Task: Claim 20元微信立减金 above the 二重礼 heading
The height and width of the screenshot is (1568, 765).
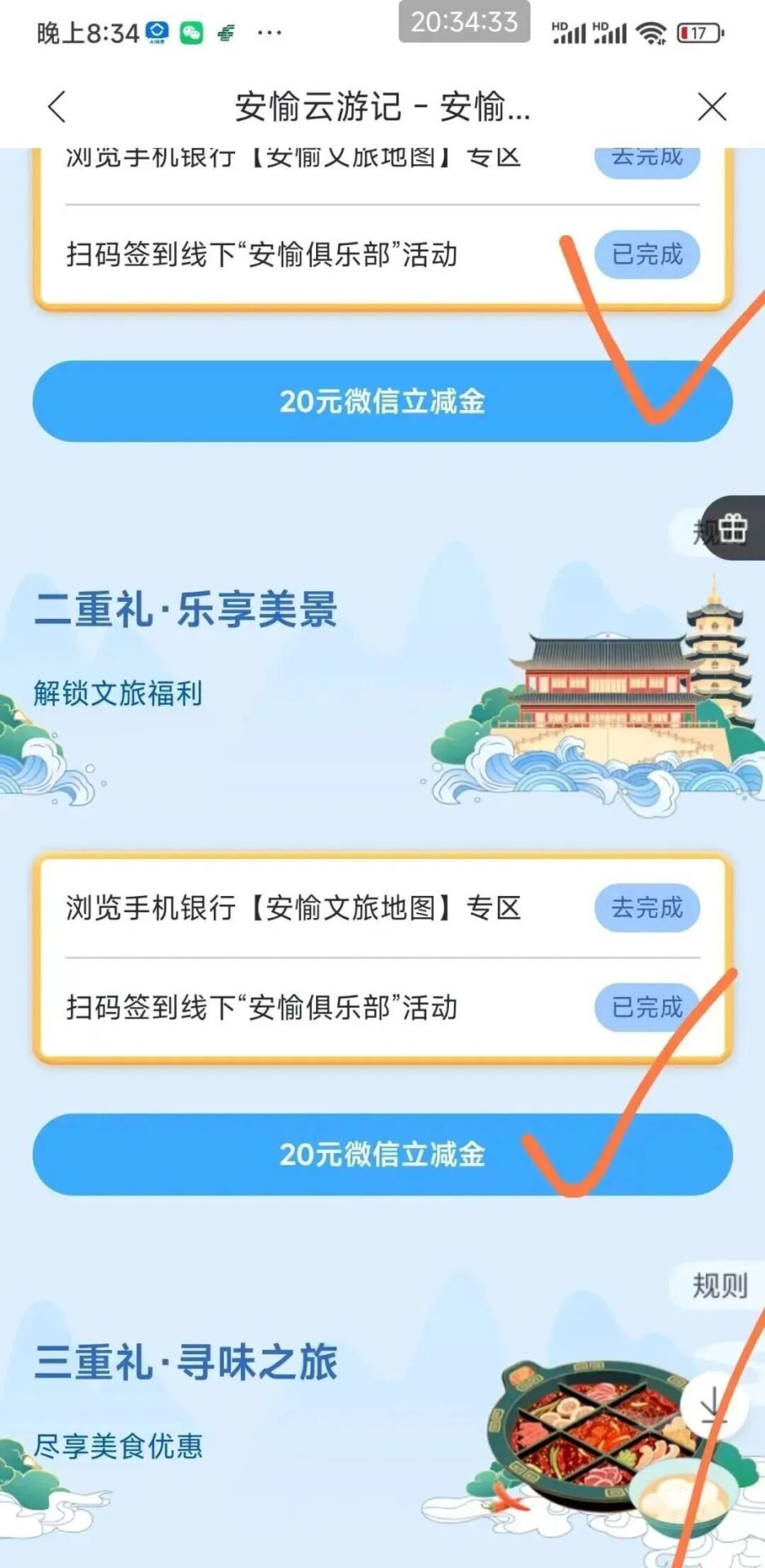Action: click(x=382, y=401)
